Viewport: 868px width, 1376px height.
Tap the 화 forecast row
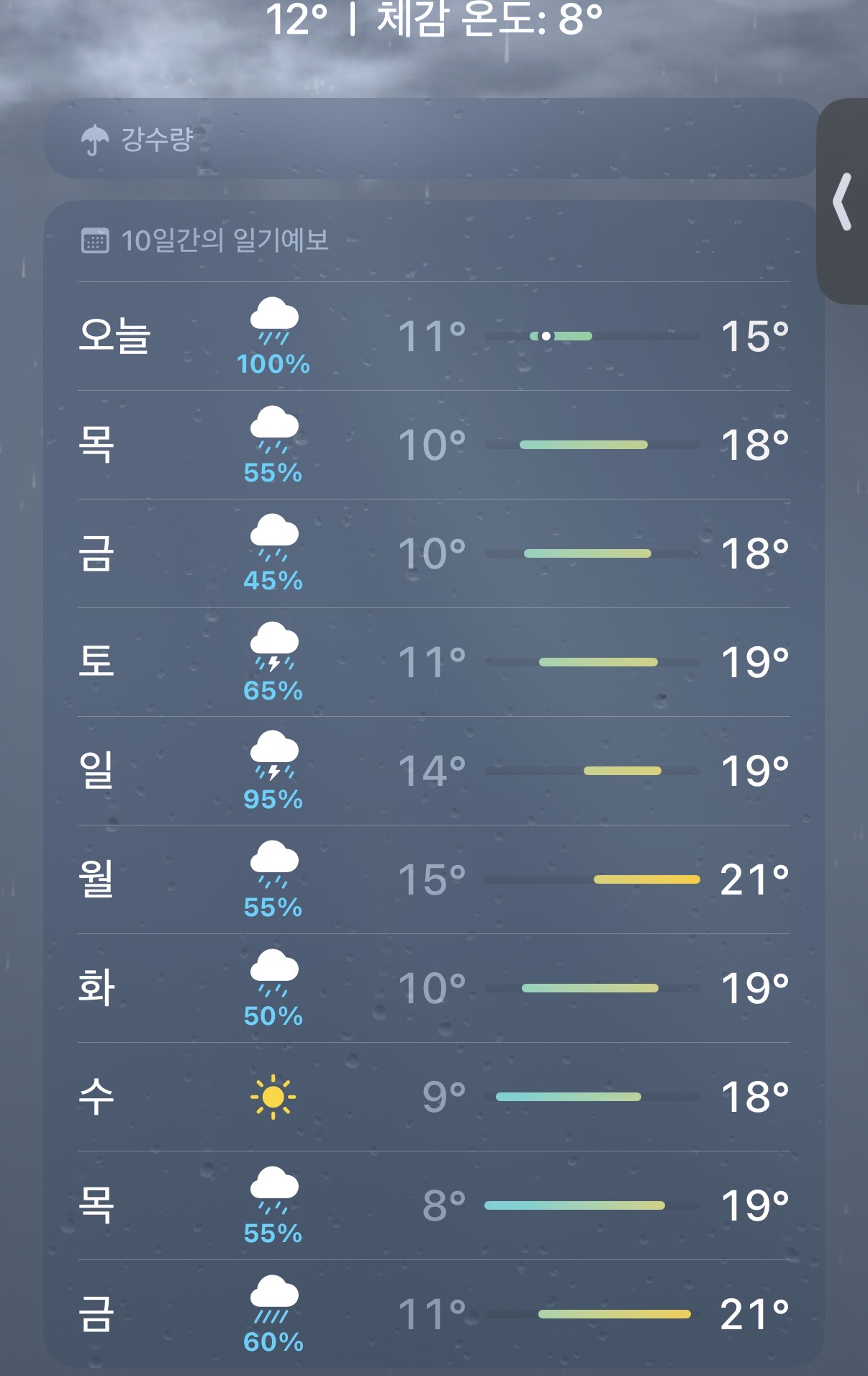(433, 988)
